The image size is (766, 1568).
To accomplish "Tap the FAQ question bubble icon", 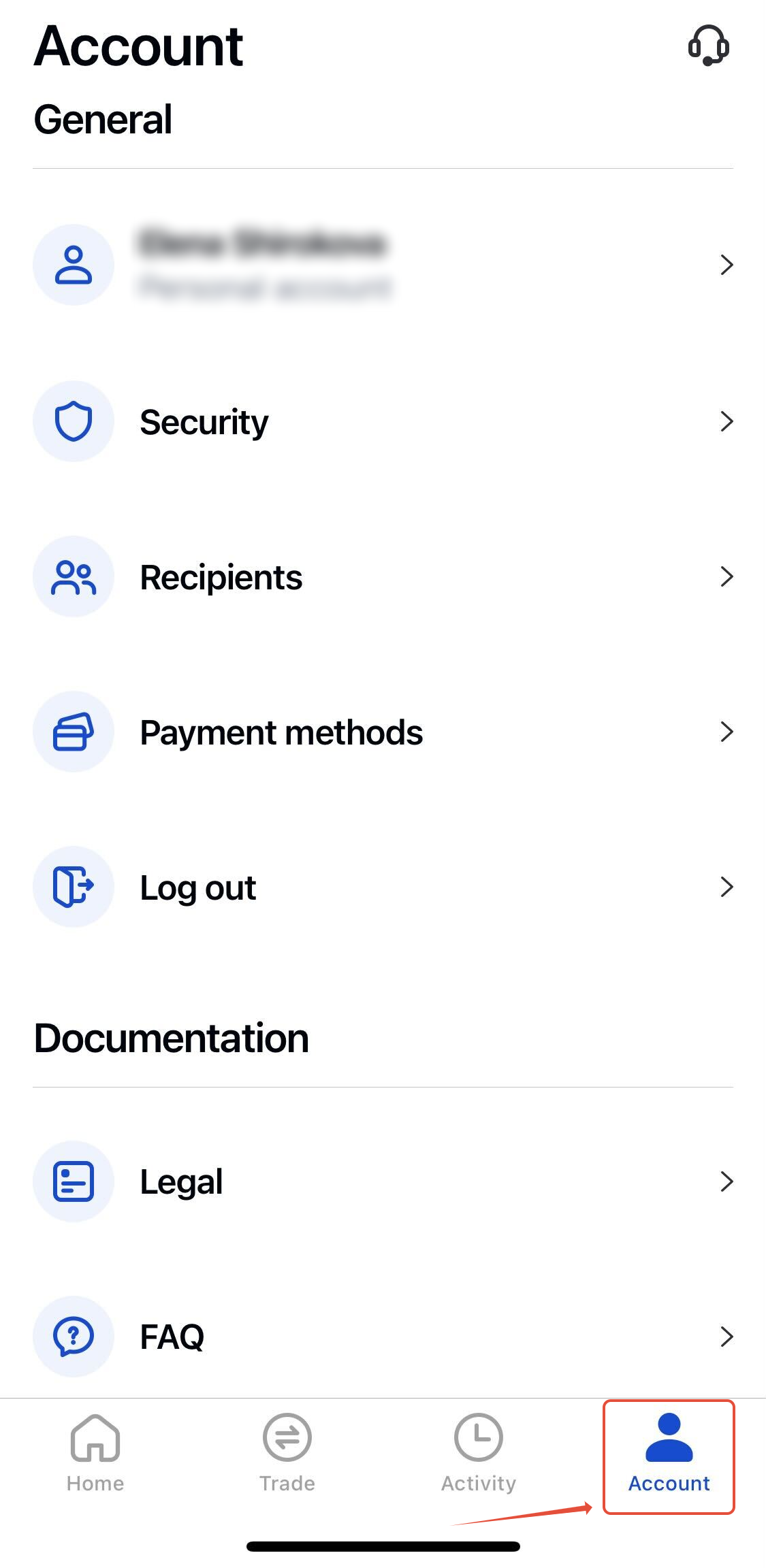I will 74,1336.
